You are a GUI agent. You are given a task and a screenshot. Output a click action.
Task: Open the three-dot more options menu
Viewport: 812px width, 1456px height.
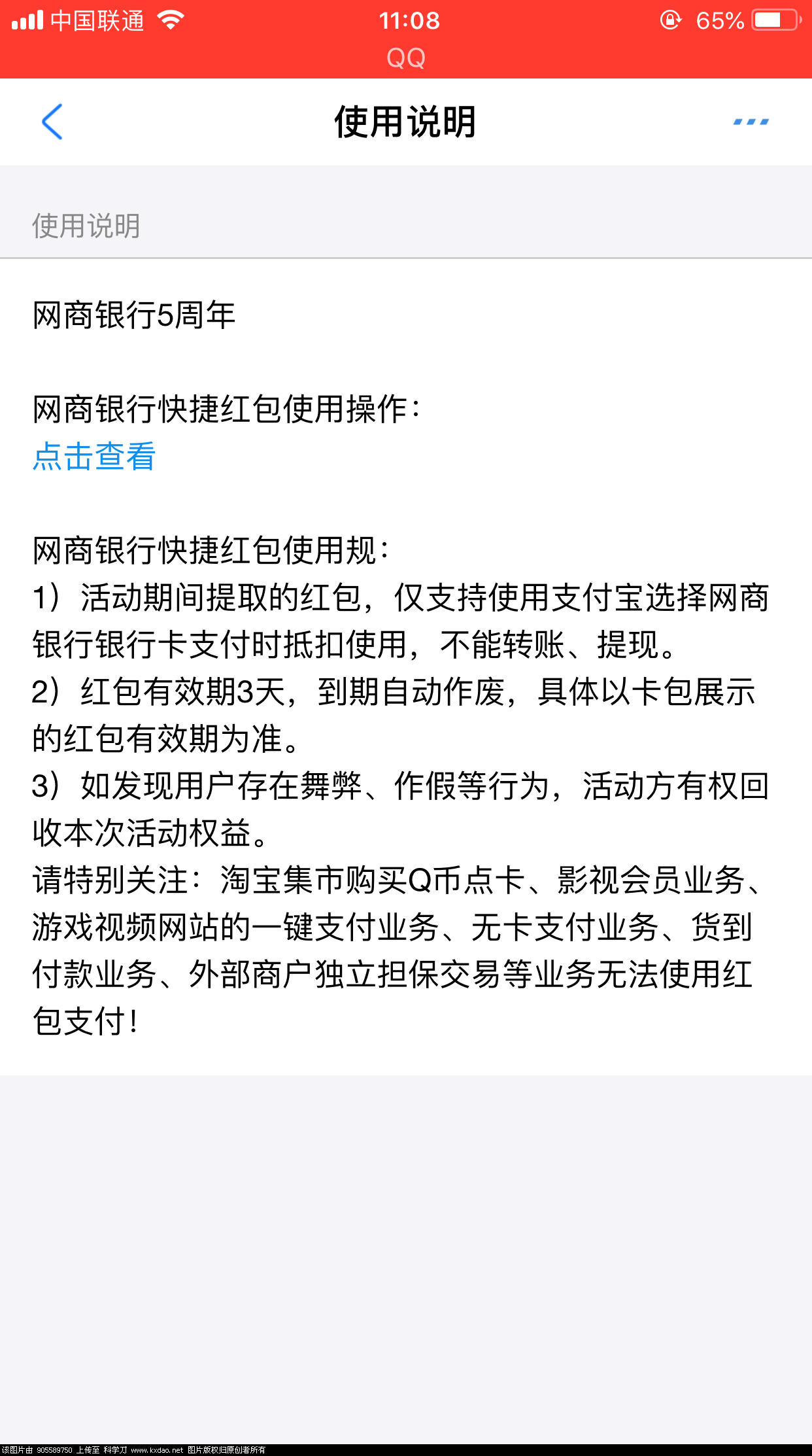(x=751, y=122)
